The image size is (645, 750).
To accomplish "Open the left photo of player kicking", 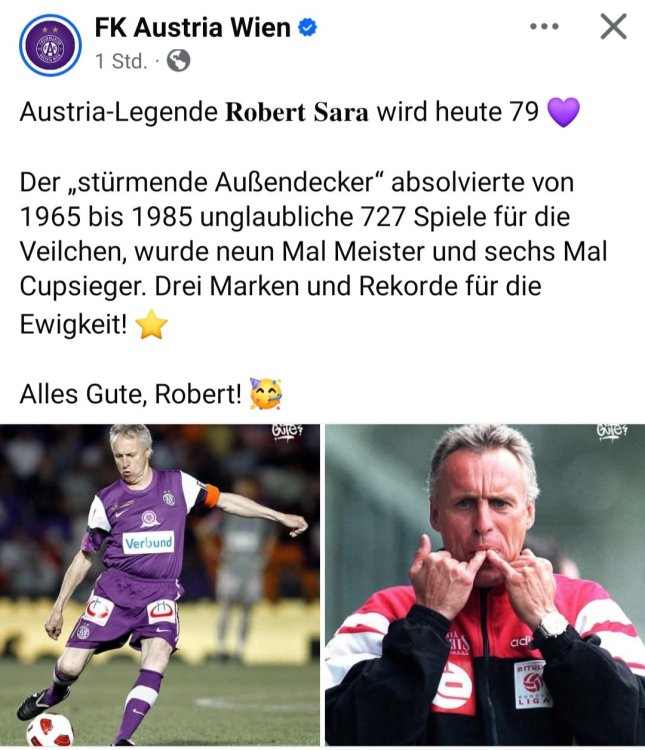I will [x=160, y=585].
